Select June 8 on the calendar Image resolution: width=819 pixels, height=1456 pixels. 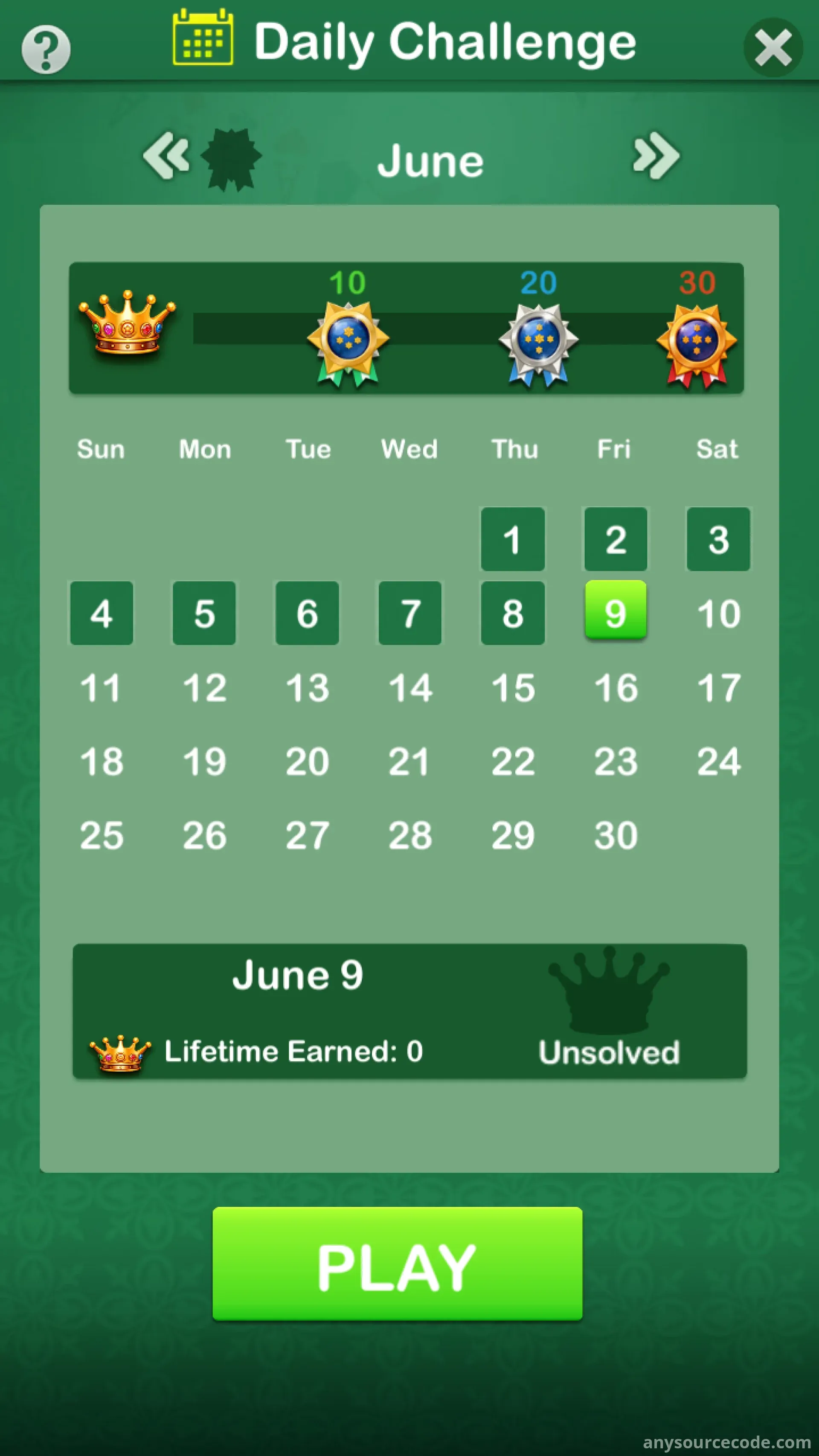click(513, 613)
